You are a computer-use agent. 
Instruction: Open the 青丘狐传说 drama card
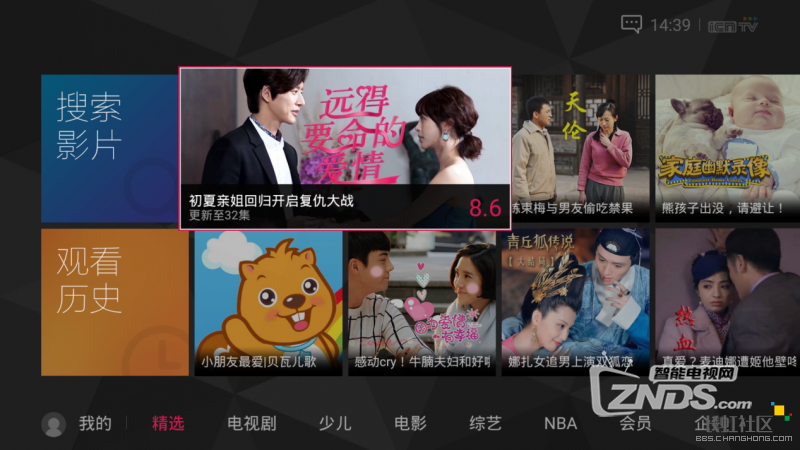pyautogui.click(x=576, y=302)
